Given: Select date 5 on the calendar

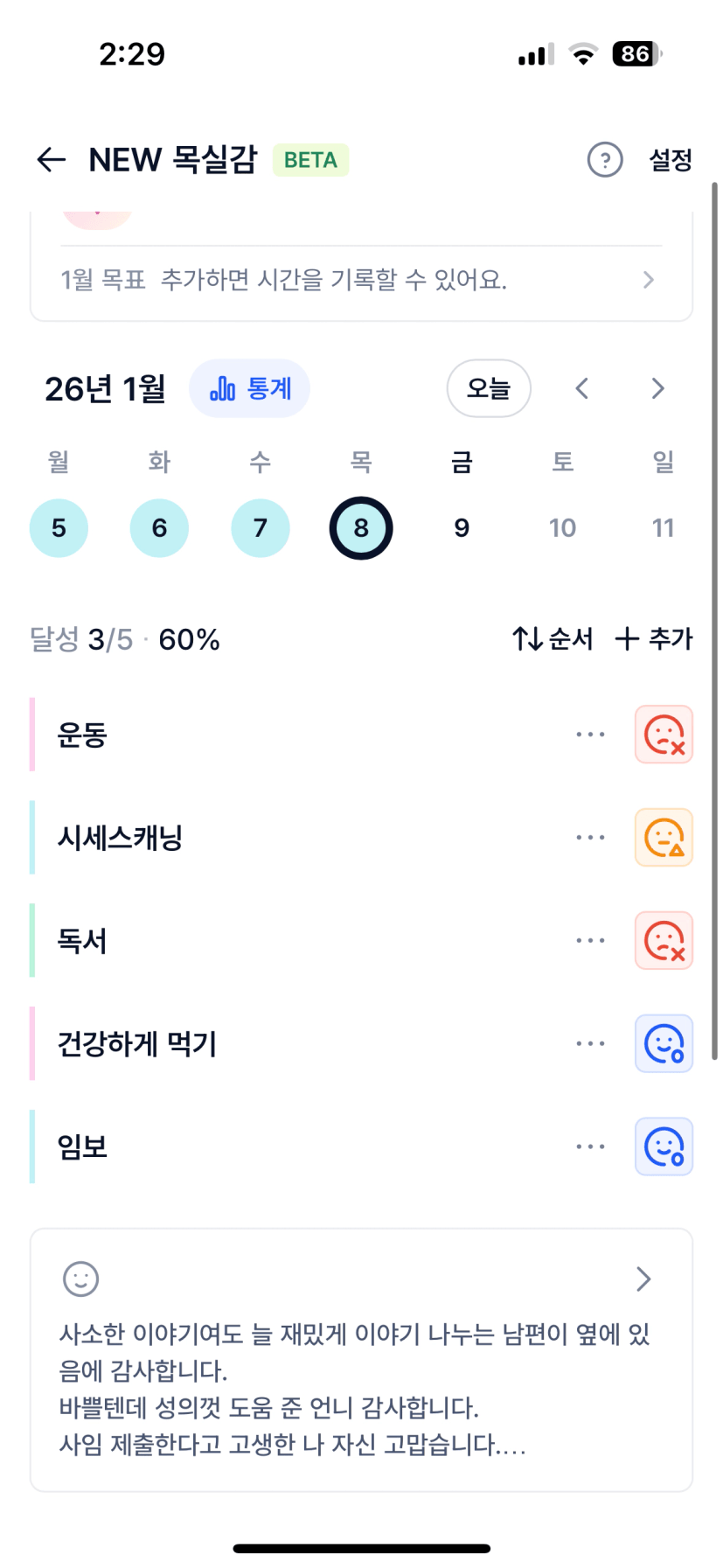Looking at the screenshot, I should [x=59, y=528].
